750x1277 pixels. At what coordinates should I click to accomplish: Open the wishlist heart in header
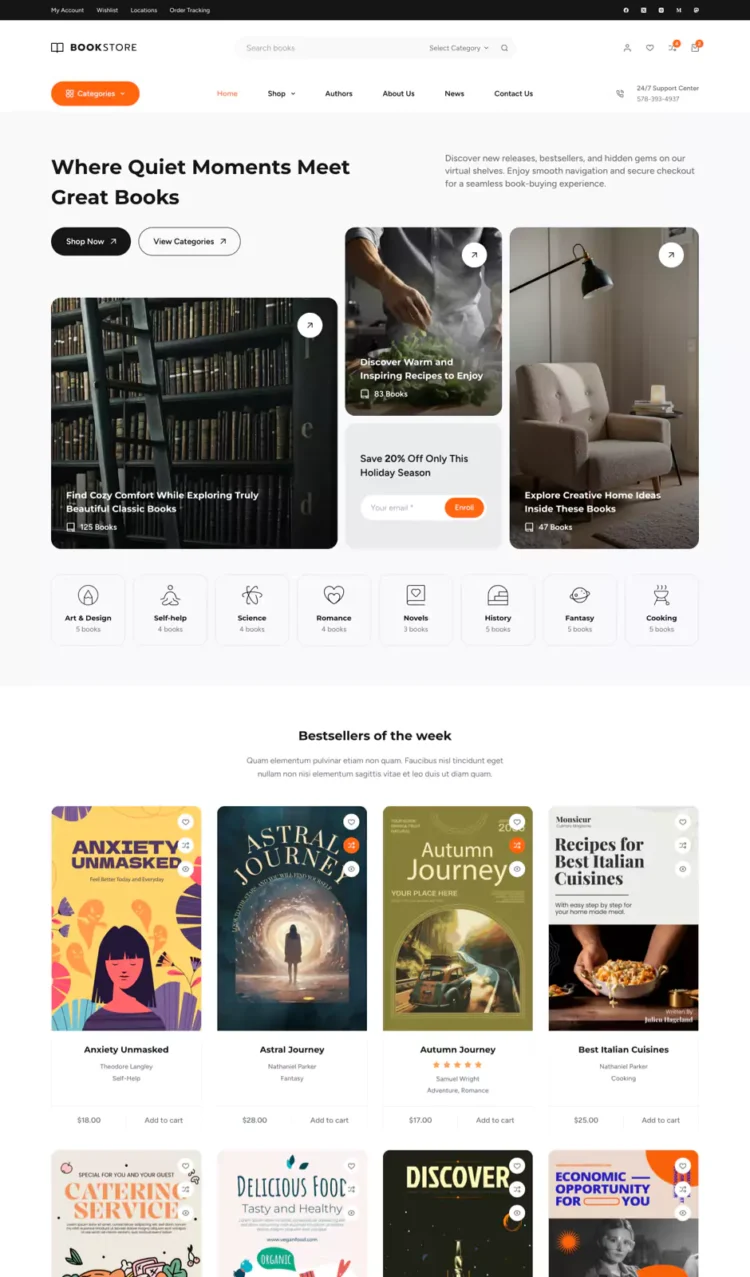[649, 48]
